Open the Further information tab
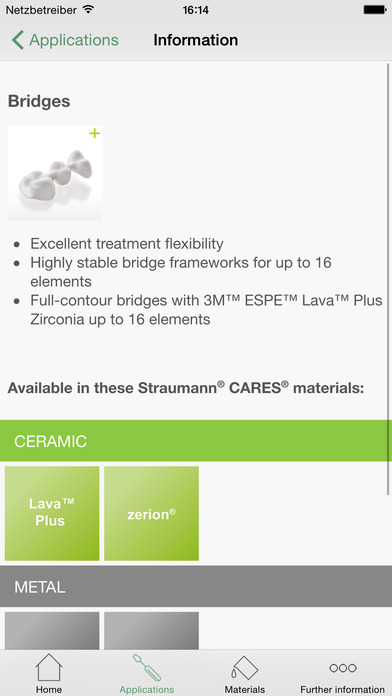This screenshot has height=696, width=392. pos(343,673)
